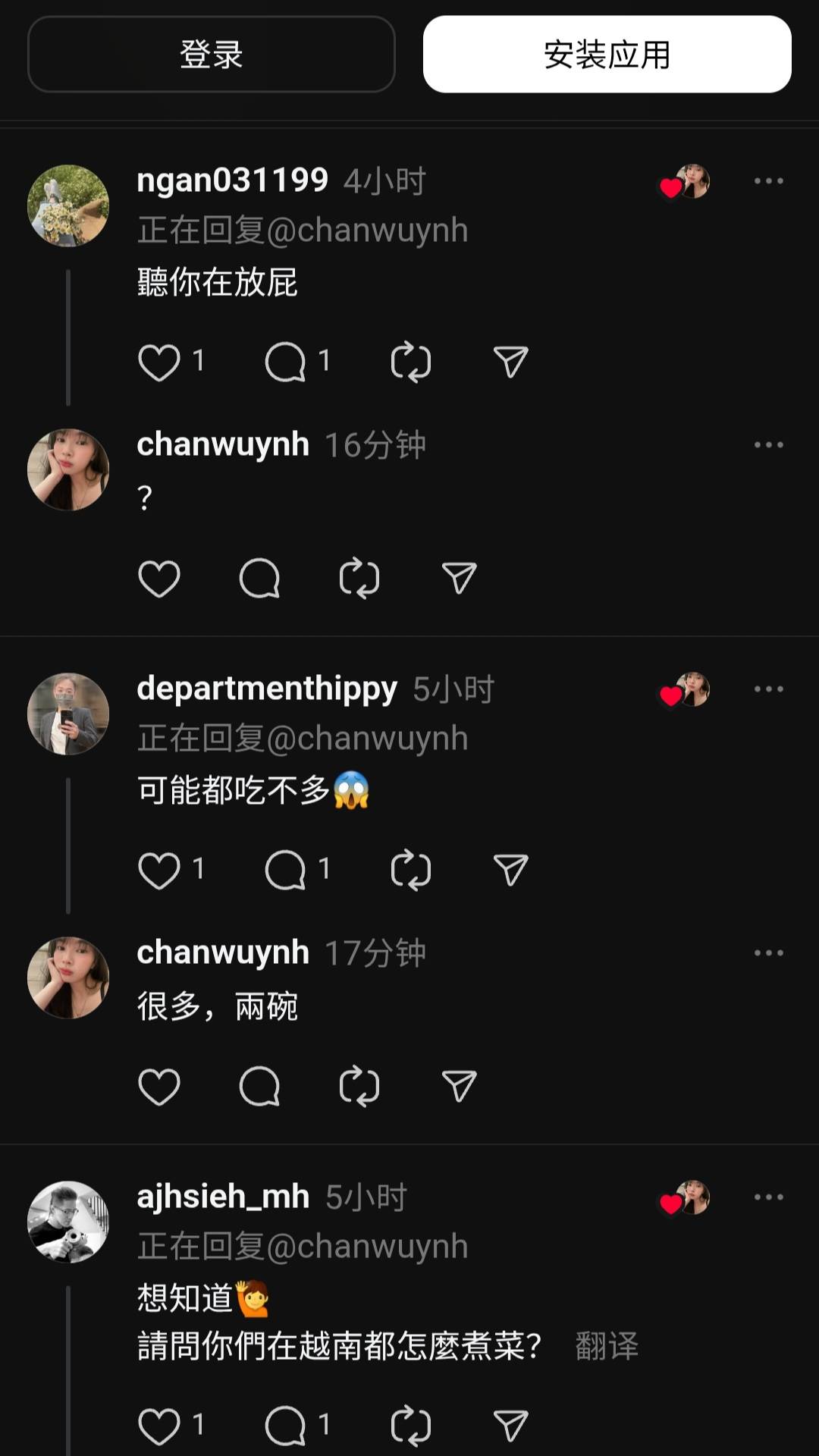Viewport: 819px width, 1456px height.
Task: Open more options on ajhsieh_mh's comment
Action: (768, 1197)
